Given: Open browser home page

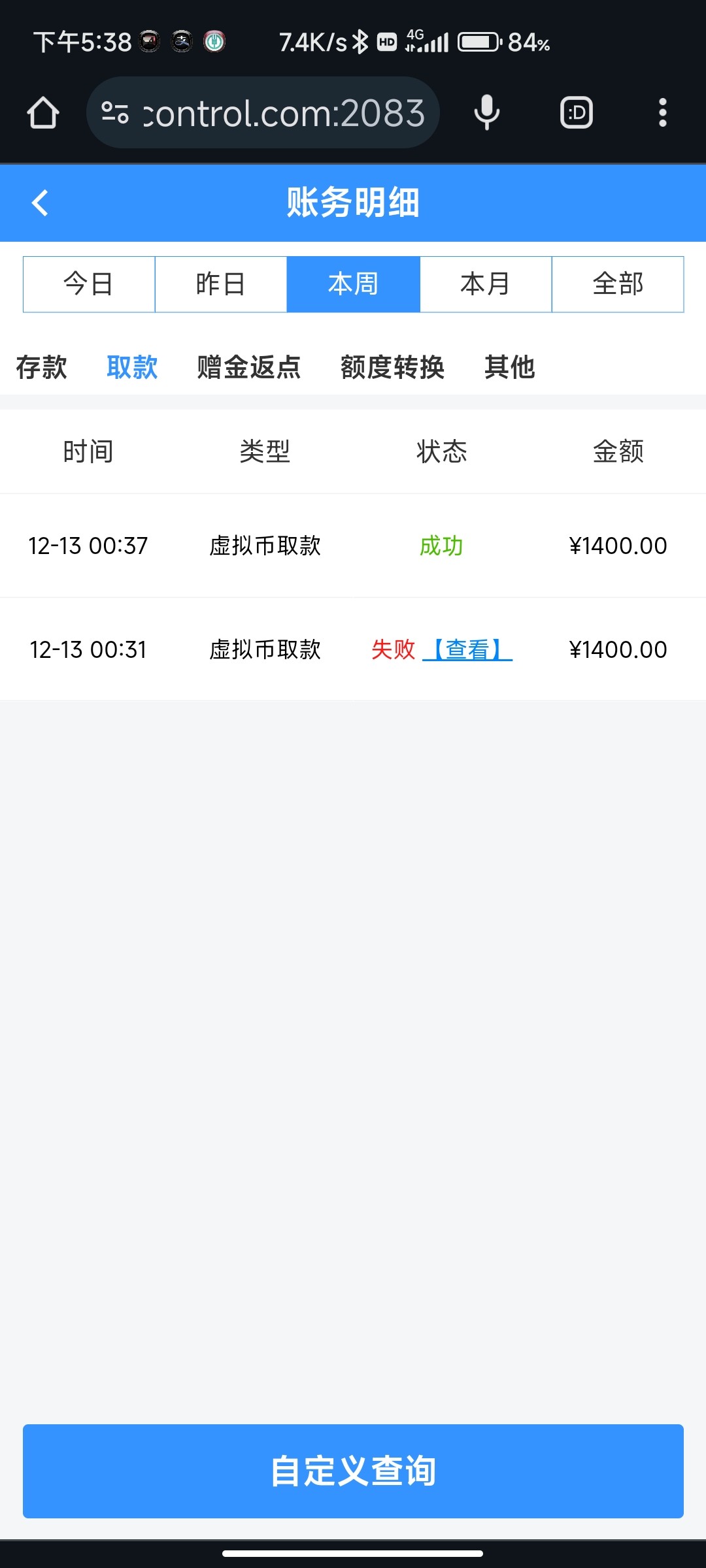Looking at the screenshot, I should pyautogui.click(x=43, y=112).
